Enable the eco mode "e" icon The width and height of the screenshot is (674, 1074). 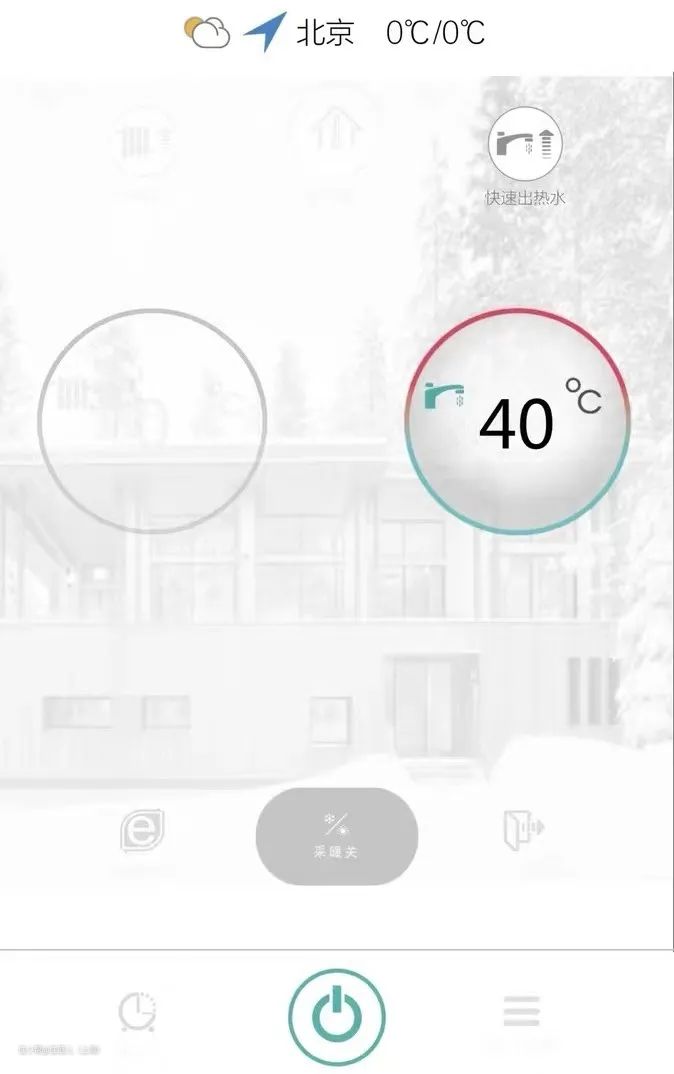[142, 830]
